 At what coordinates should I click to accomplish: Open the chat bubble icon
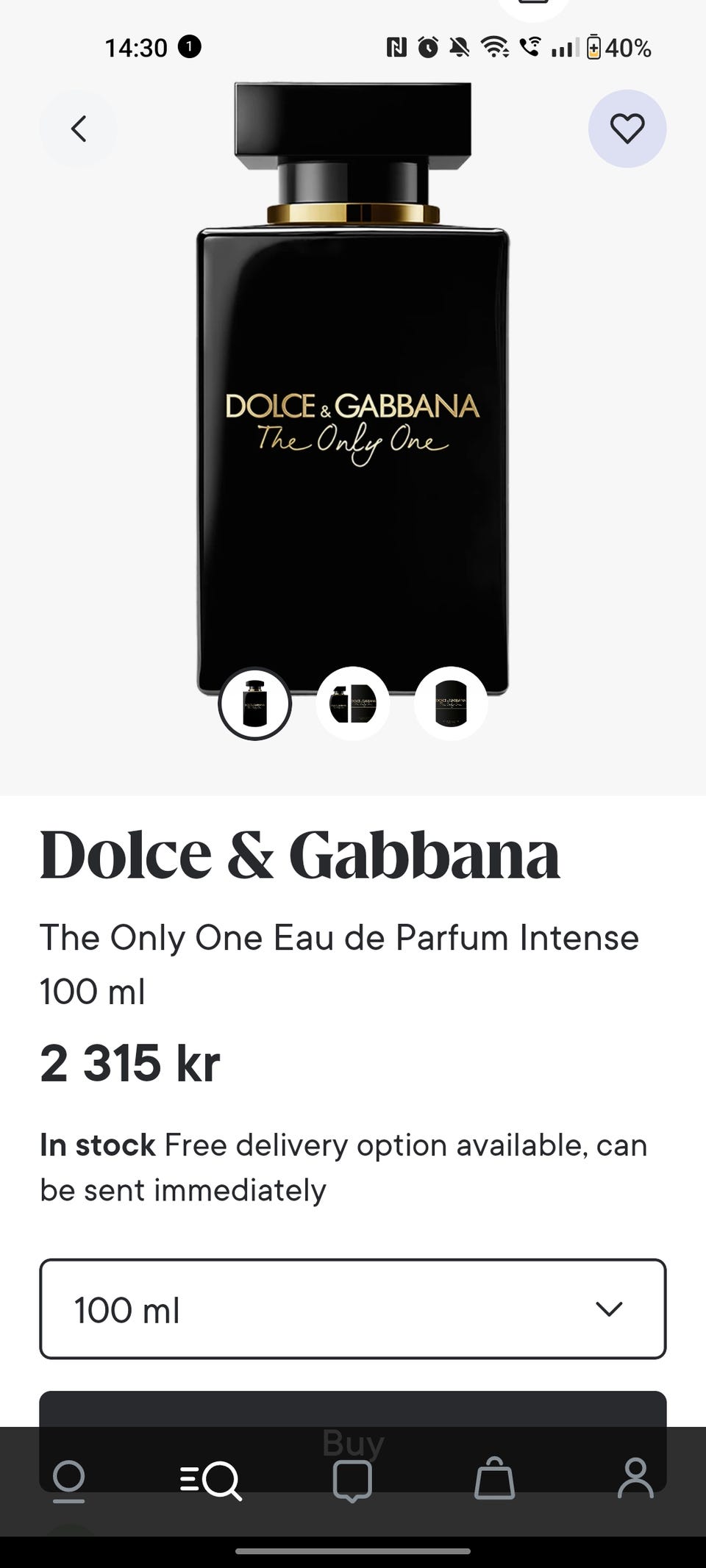coord(353,1480)
